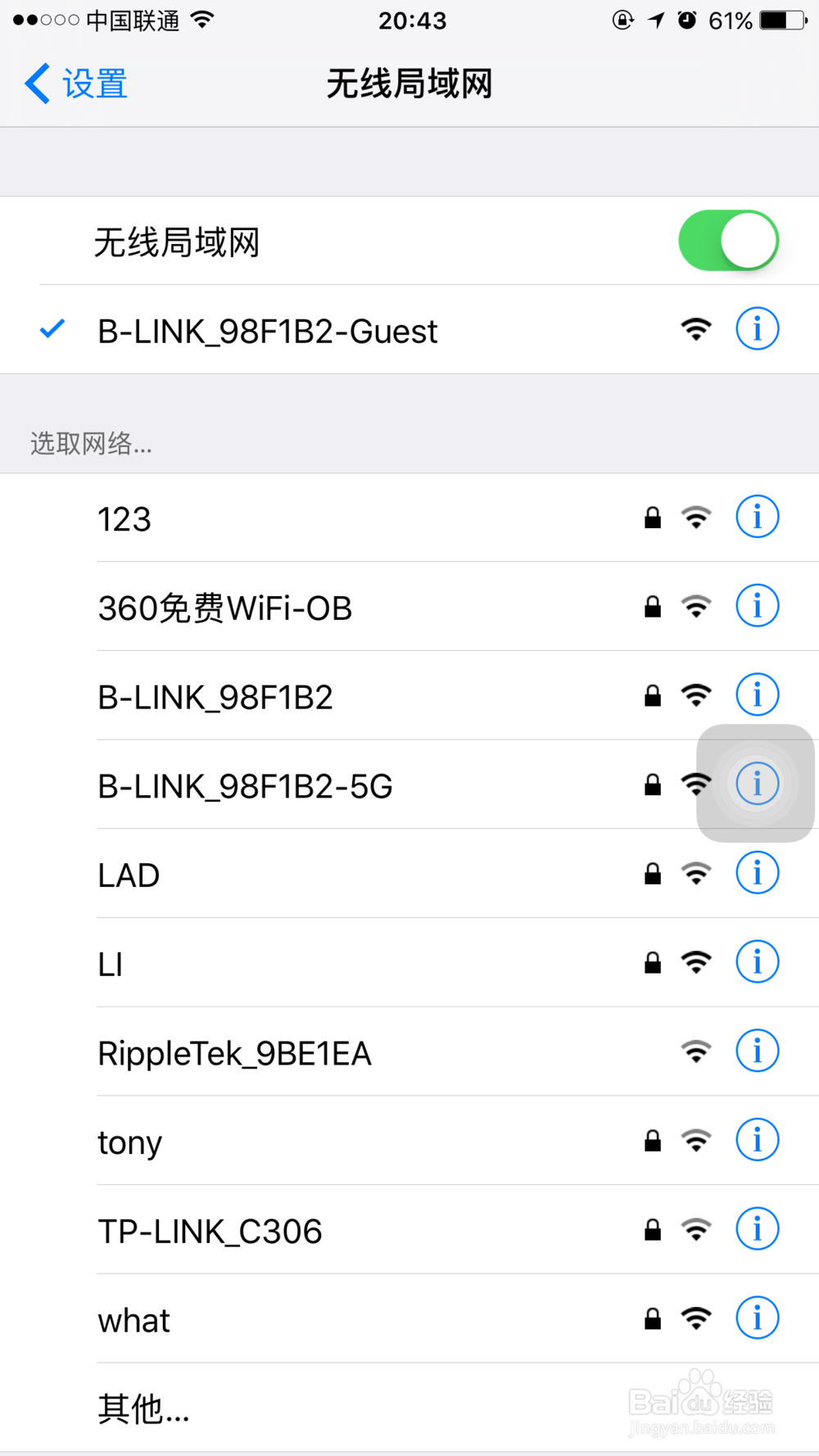Tap the lock icon beside tony network
The width and height of the screenshot is (819, 1456).
(652, 1140)
